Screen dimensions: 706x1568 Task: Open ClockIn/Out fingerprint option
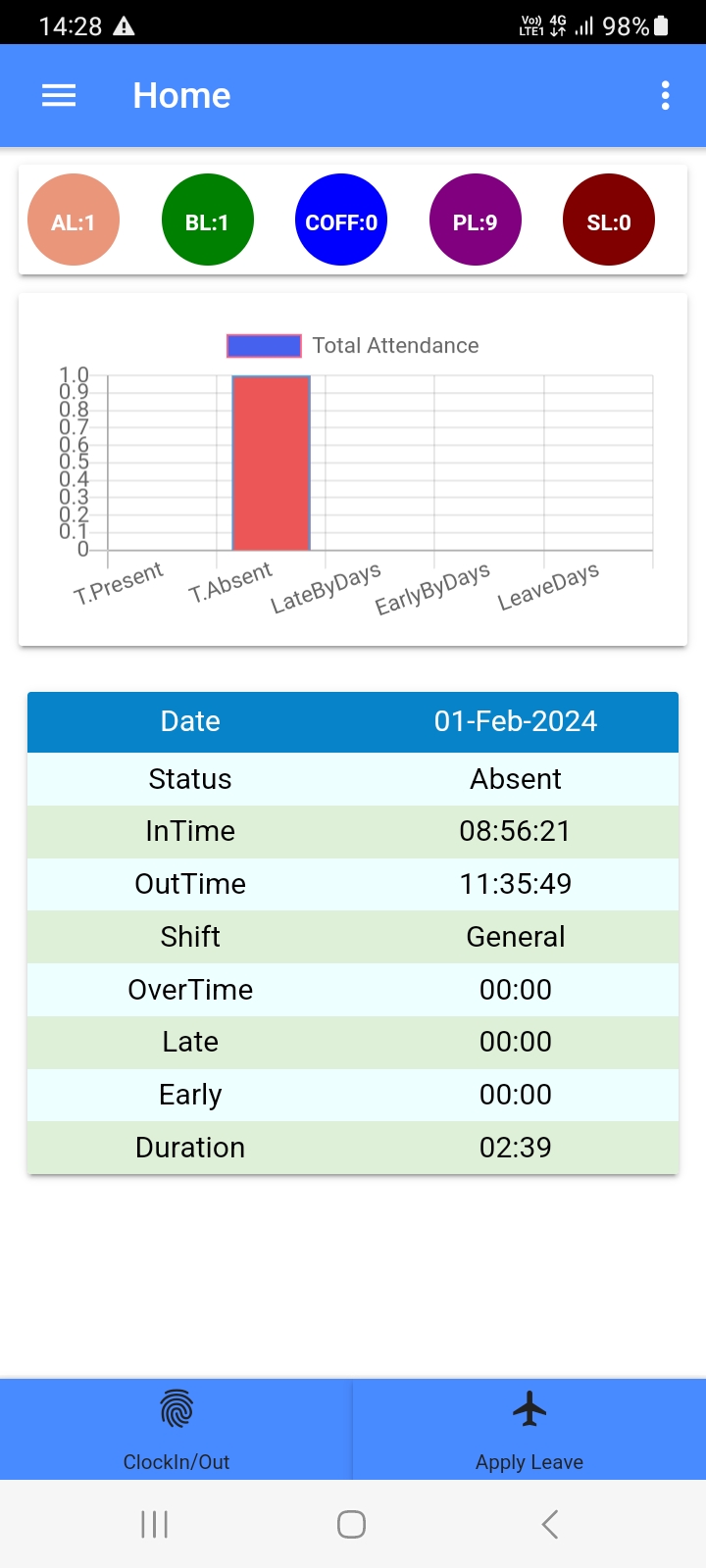click(x=176, y=1429)
